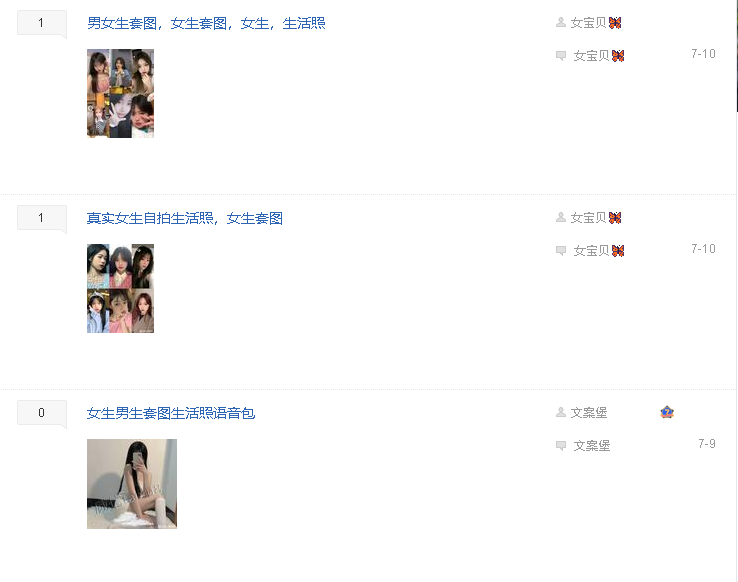Open author 文窦堡 profile
738x582 pixels.
click(x=588, y=413)
